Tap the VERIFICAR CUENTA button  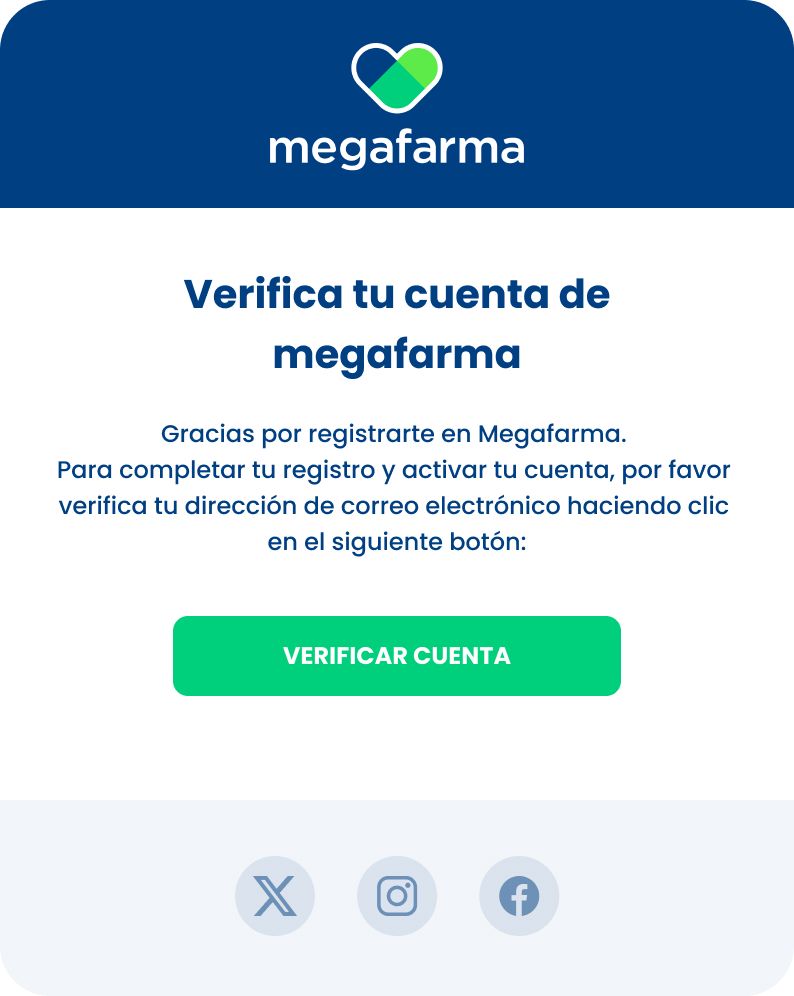397,656
